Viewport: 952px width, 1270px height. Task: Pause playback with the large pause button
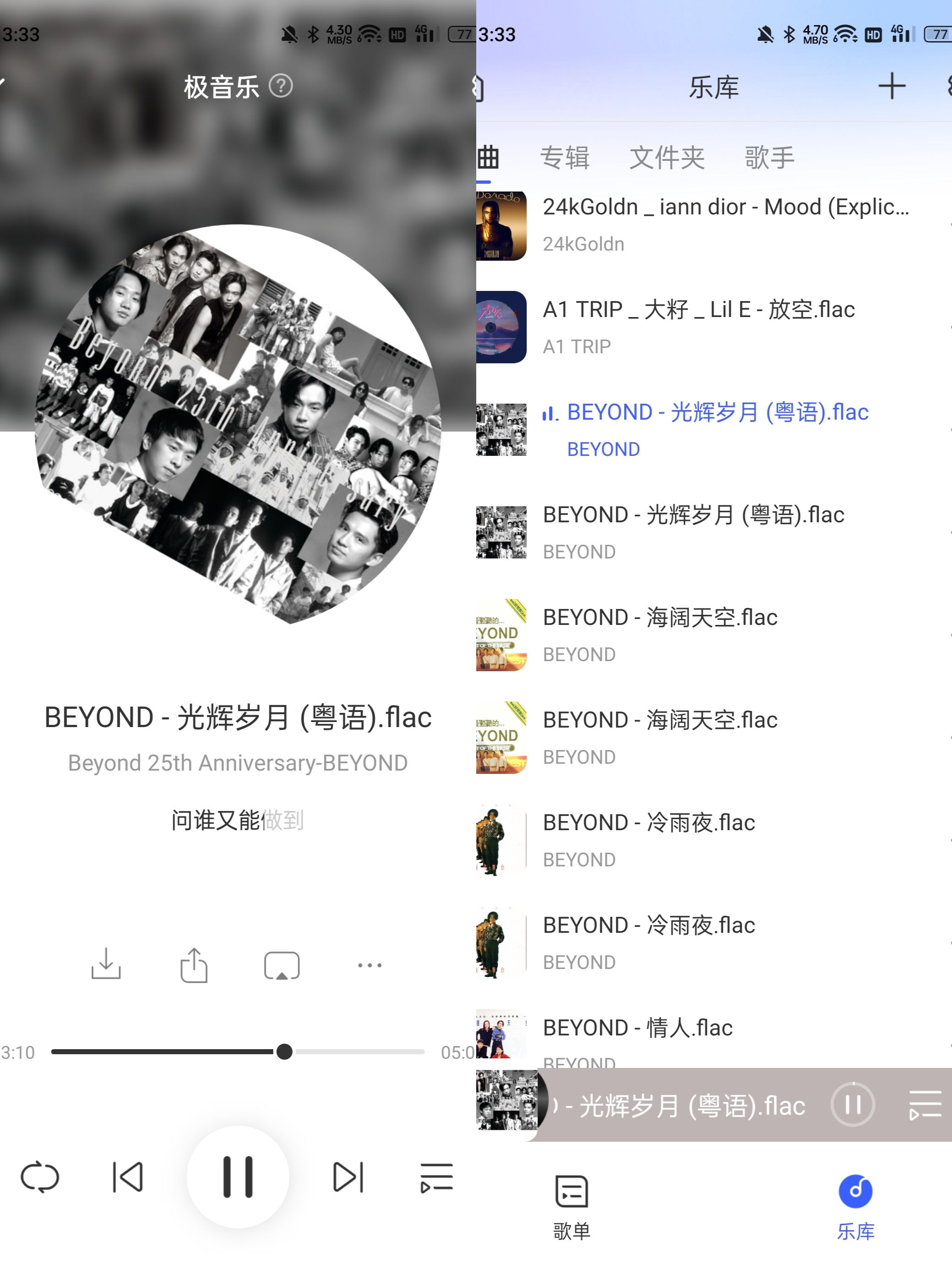click(238, 1177)
